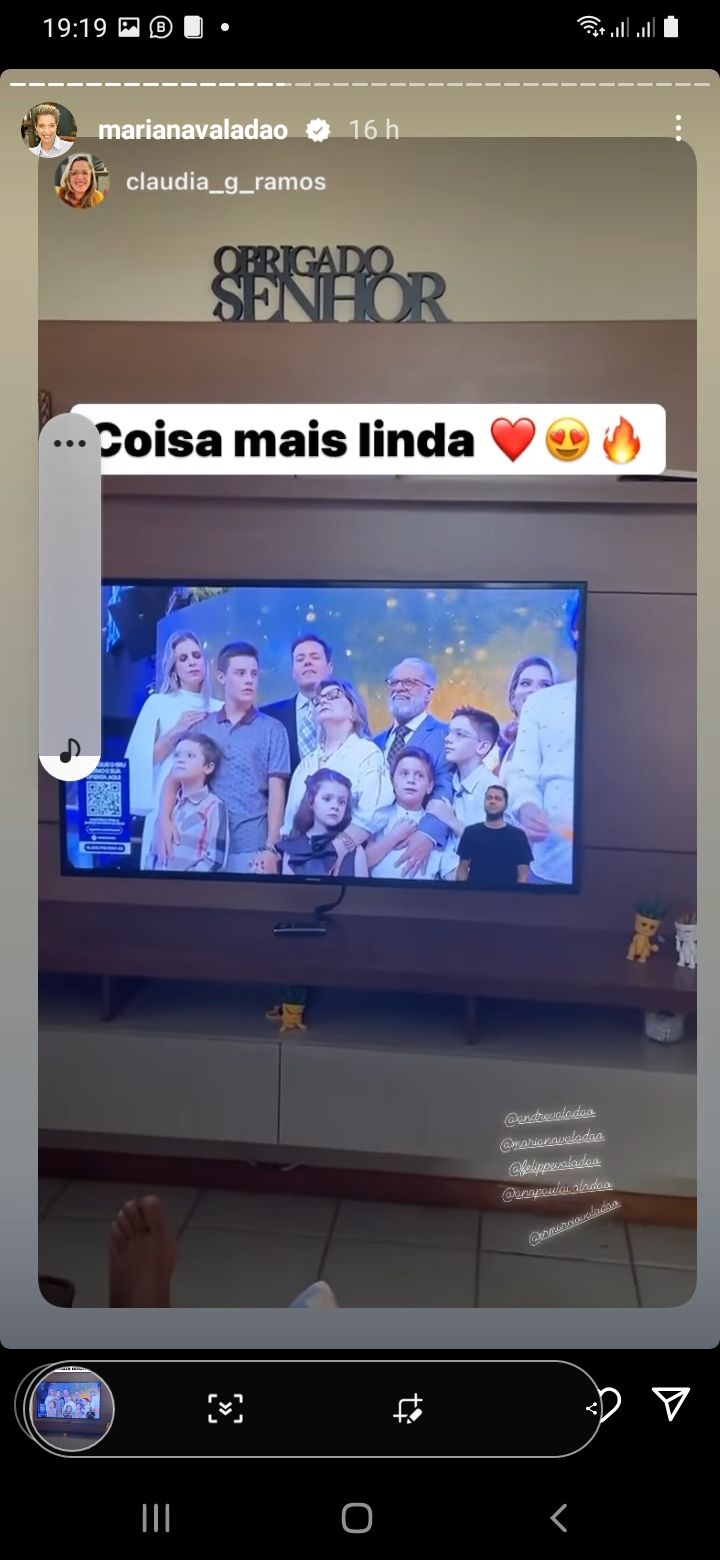The height and width of the screenshot is (1560, 720).
Task: Start scroll capture from screenshot toolbar
Action: pyautogui.click(x=225, y=1408)
